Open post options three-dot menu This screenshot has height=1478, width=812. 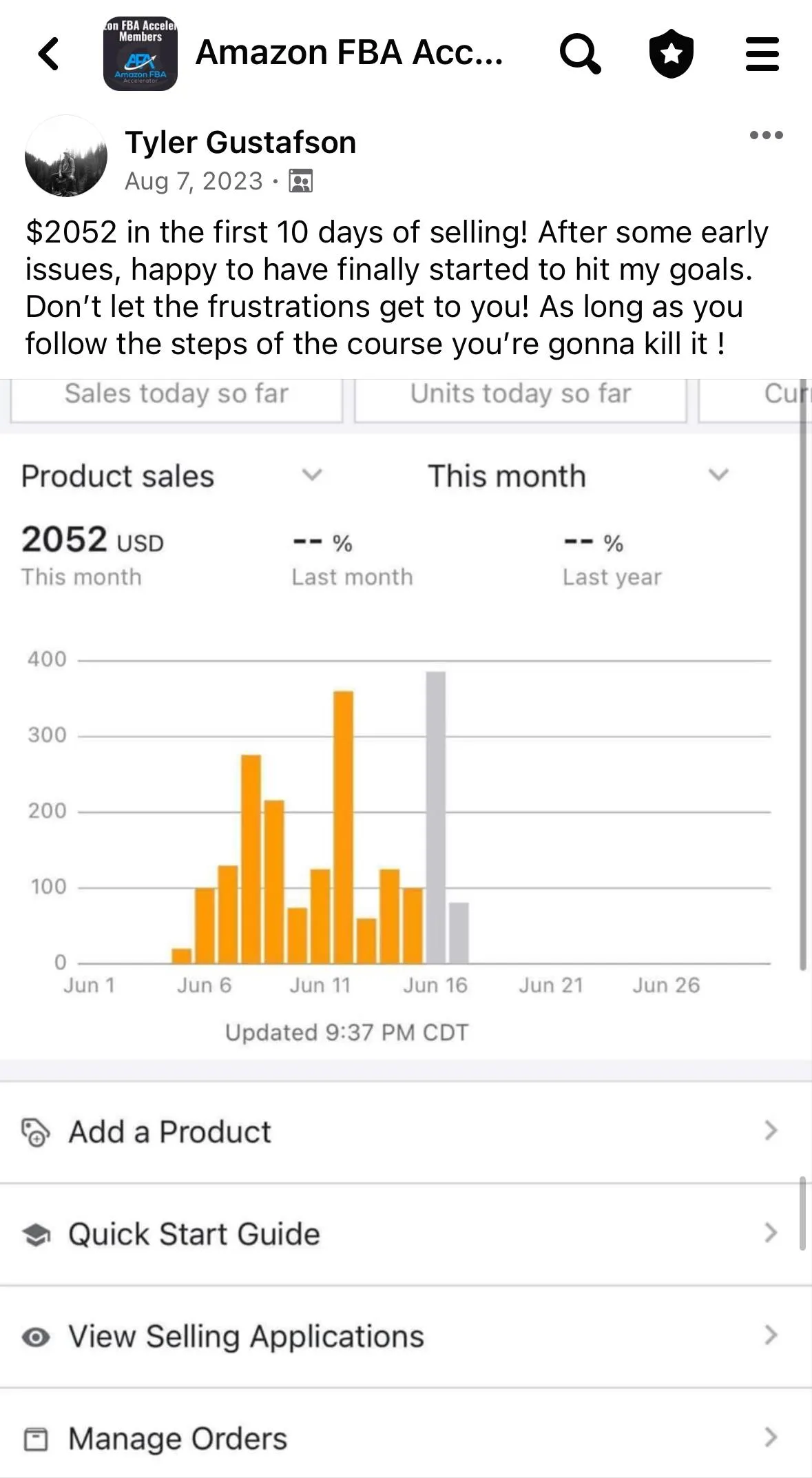pyautogui.click(x=767, y=135)
